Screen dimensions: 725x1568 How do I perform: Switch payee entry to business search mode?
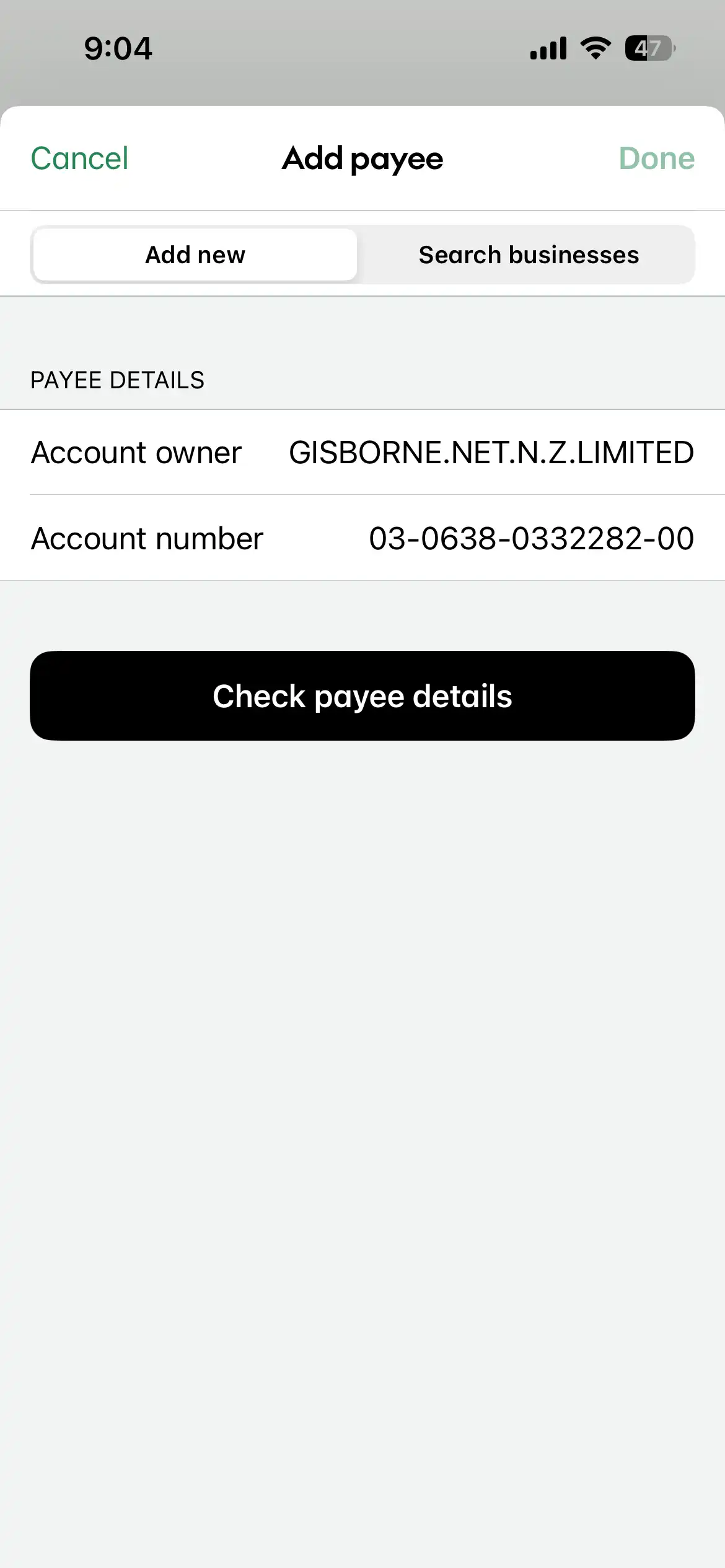pyautogui.click(x=529, y=255)
